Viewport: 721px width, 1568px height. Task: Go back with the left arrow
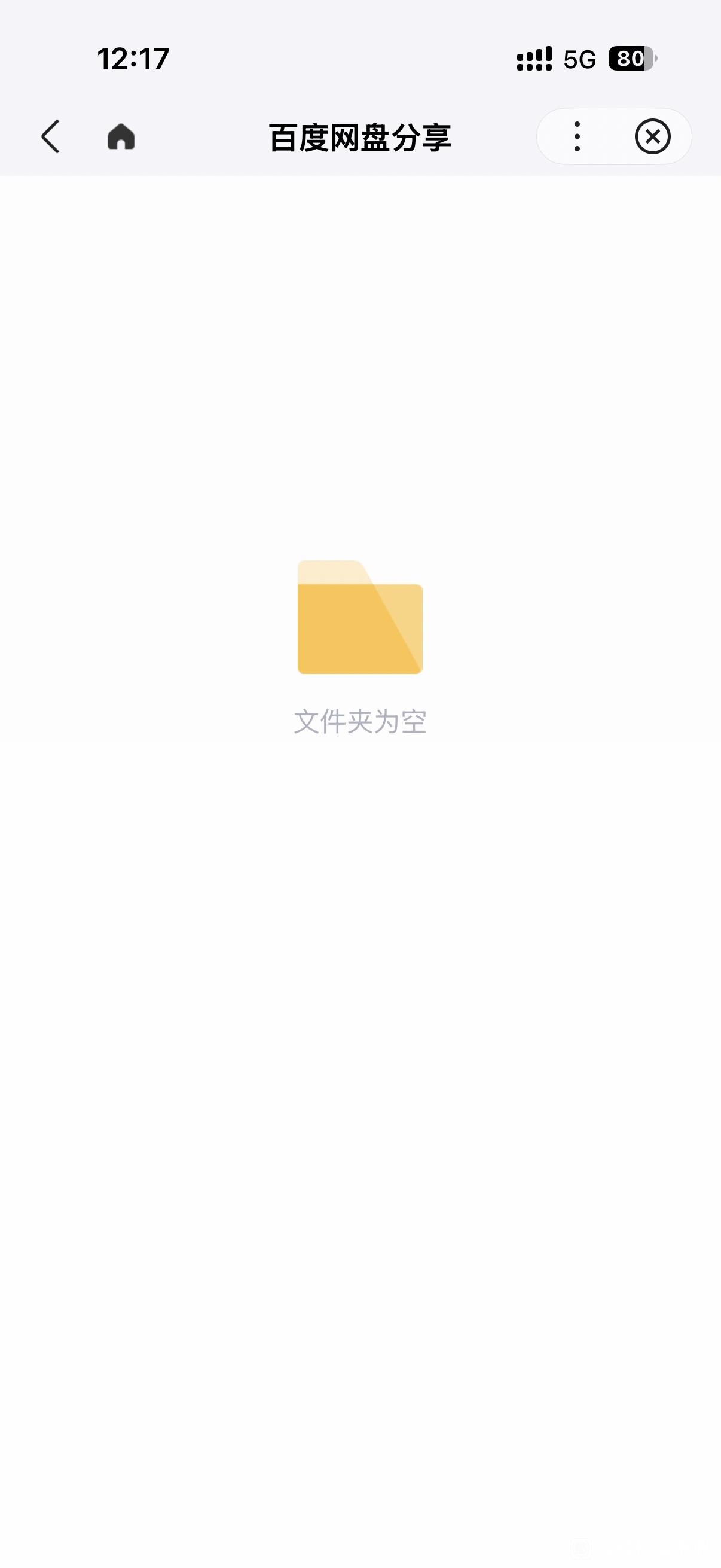[50, 136]
